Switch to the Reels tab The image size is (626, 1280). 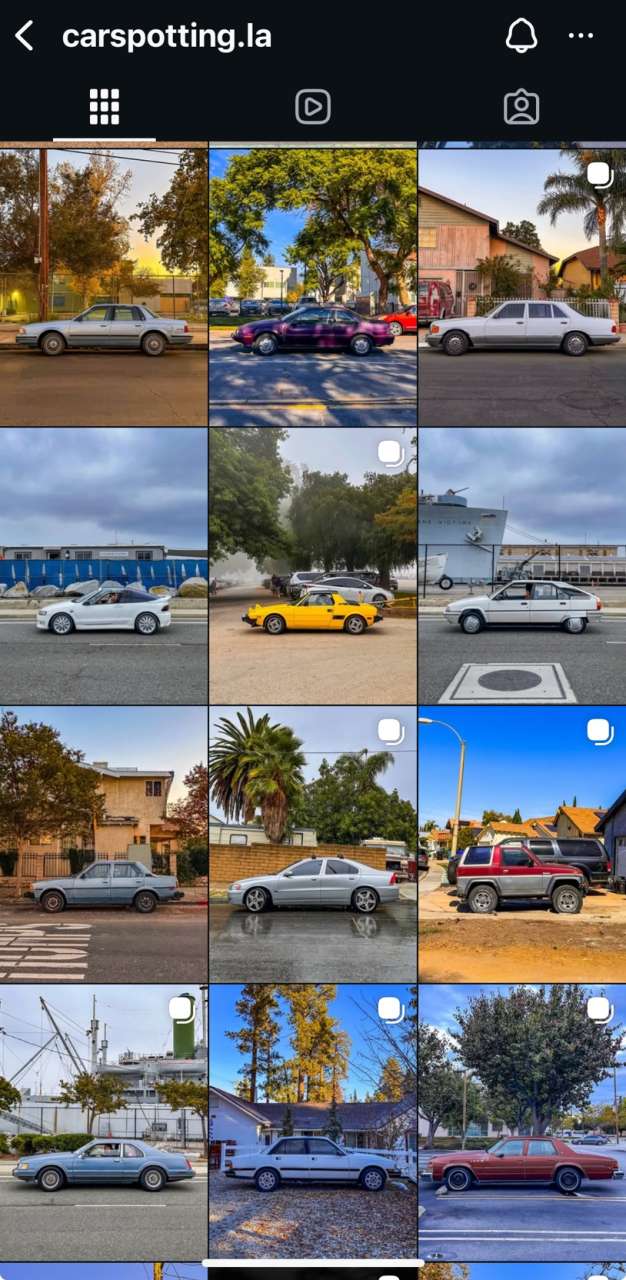313,107
